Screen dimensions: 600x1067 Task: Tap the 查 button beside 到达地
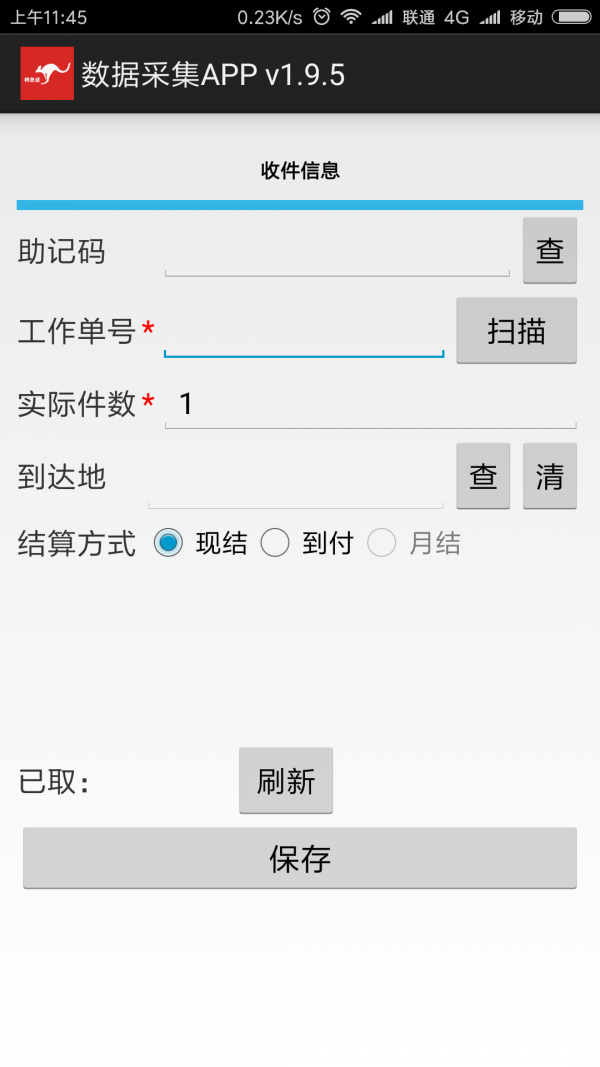point(483,477)
